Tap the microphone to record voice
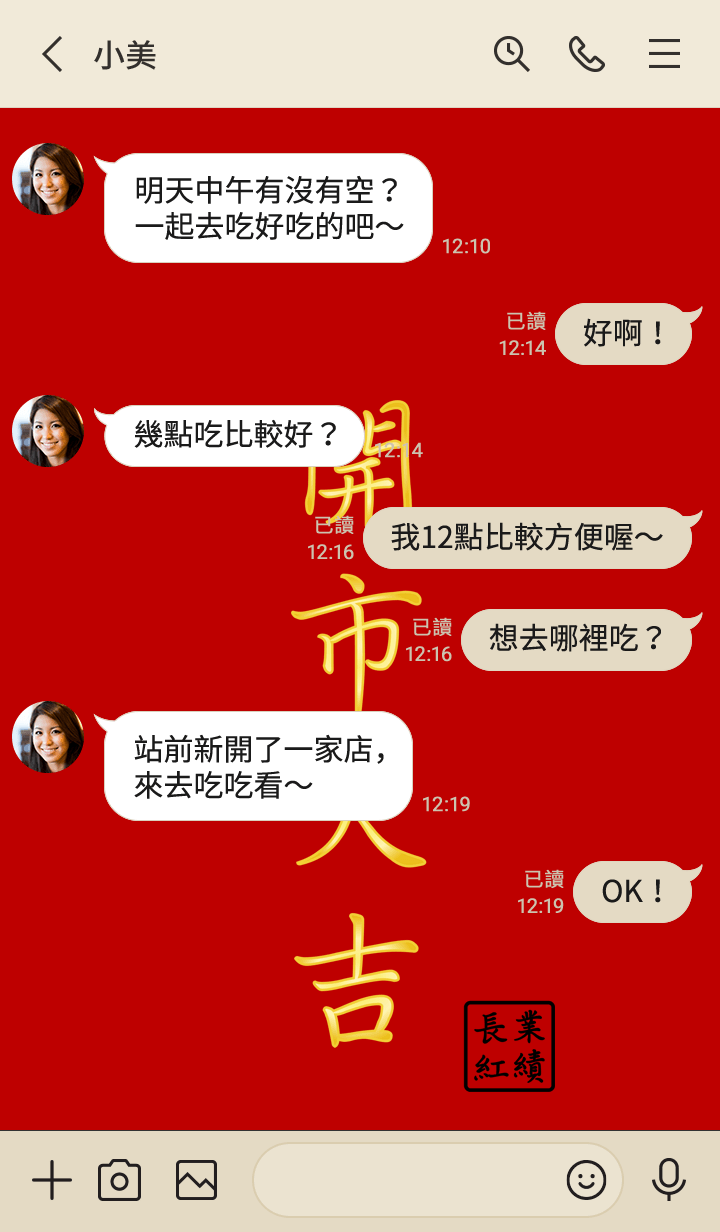Image resolution: width=720 pixels, height=1232 pixels. [668, 1181]
